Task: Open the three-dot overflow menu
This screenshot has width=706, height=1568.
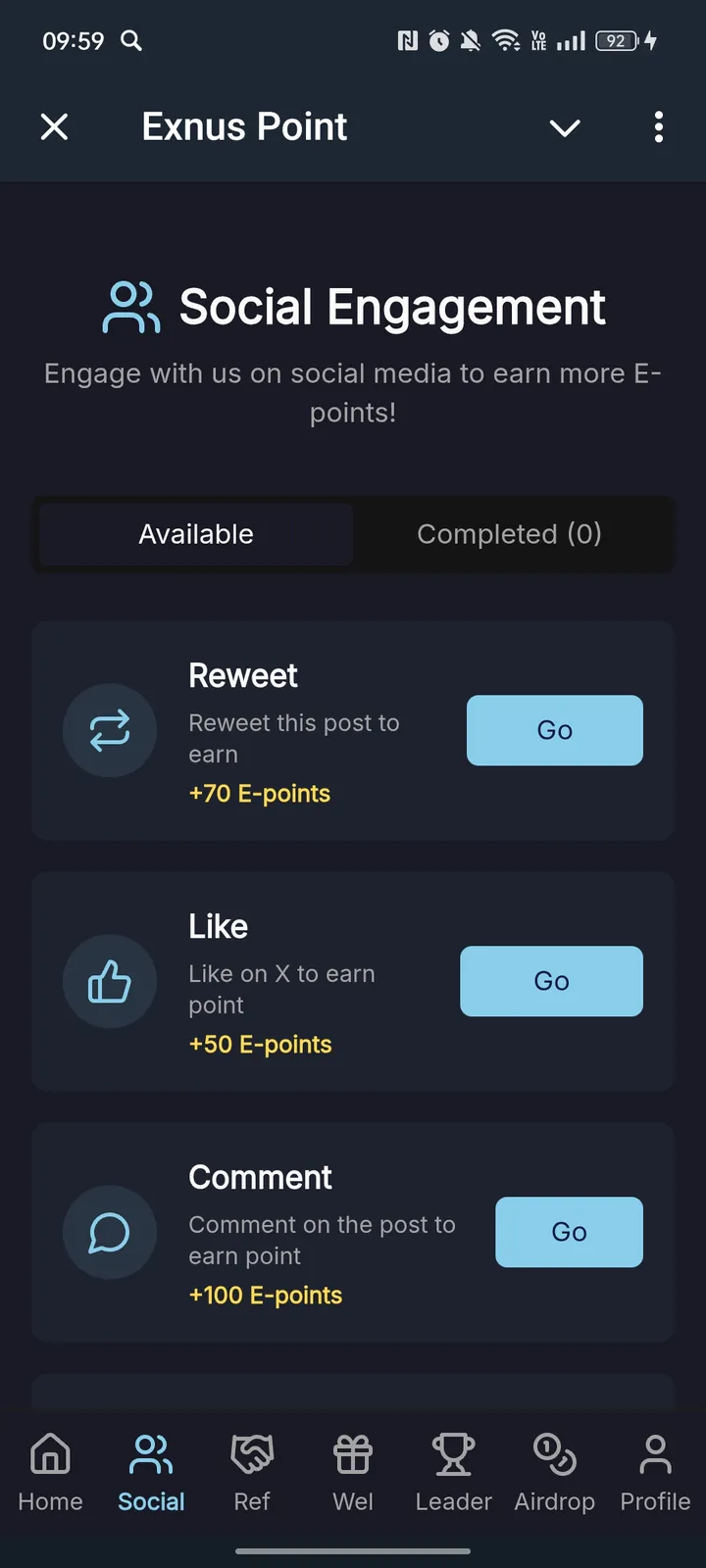Action: [658, 127]
